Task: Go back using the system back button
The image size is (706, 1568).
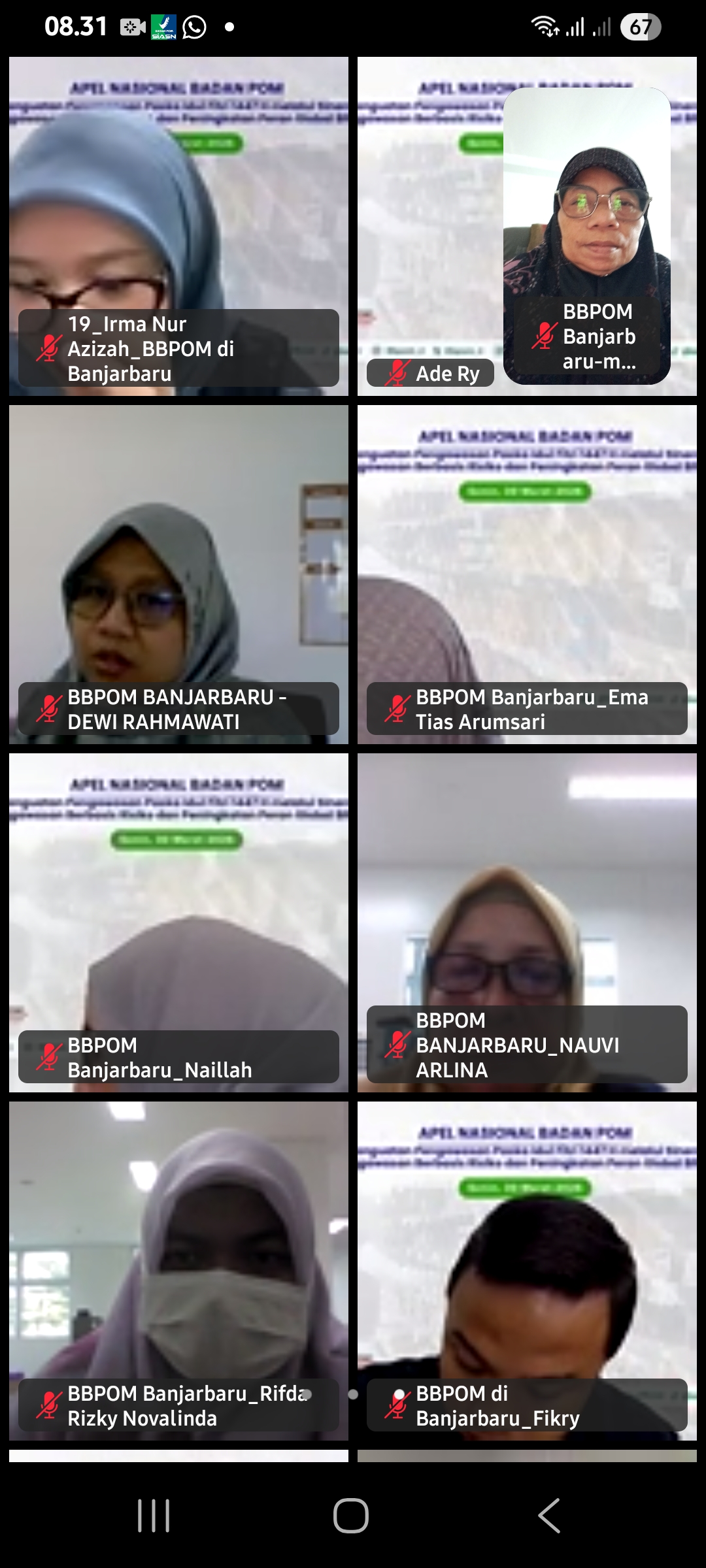Action: point(549,1516)
